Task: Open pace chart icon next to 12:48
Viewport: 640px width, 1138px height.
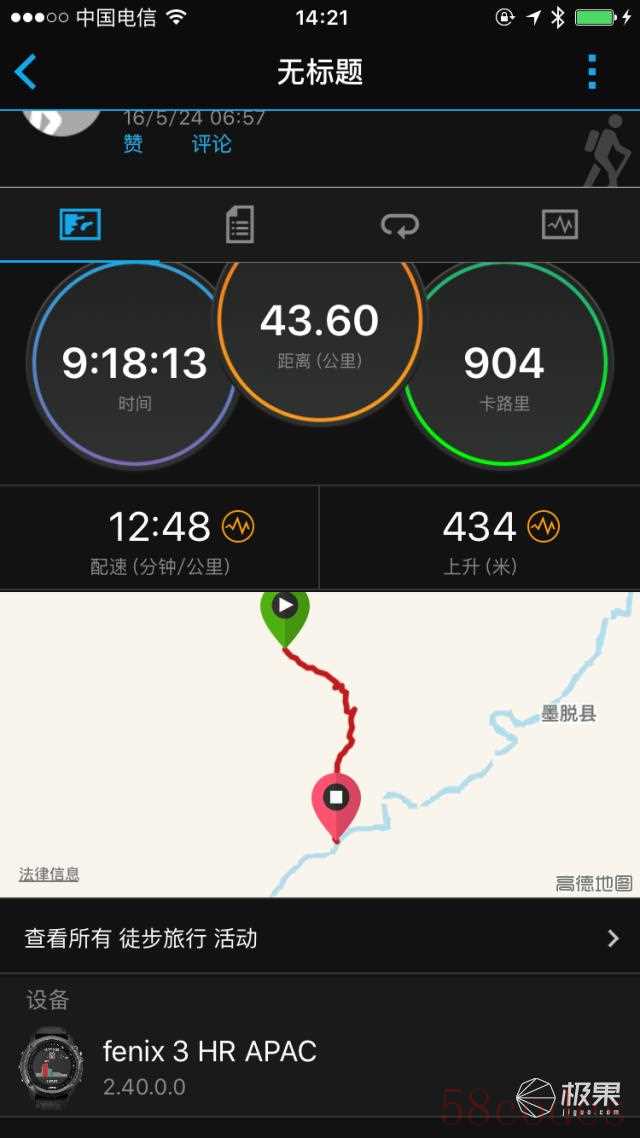Action: click(238, 526)
